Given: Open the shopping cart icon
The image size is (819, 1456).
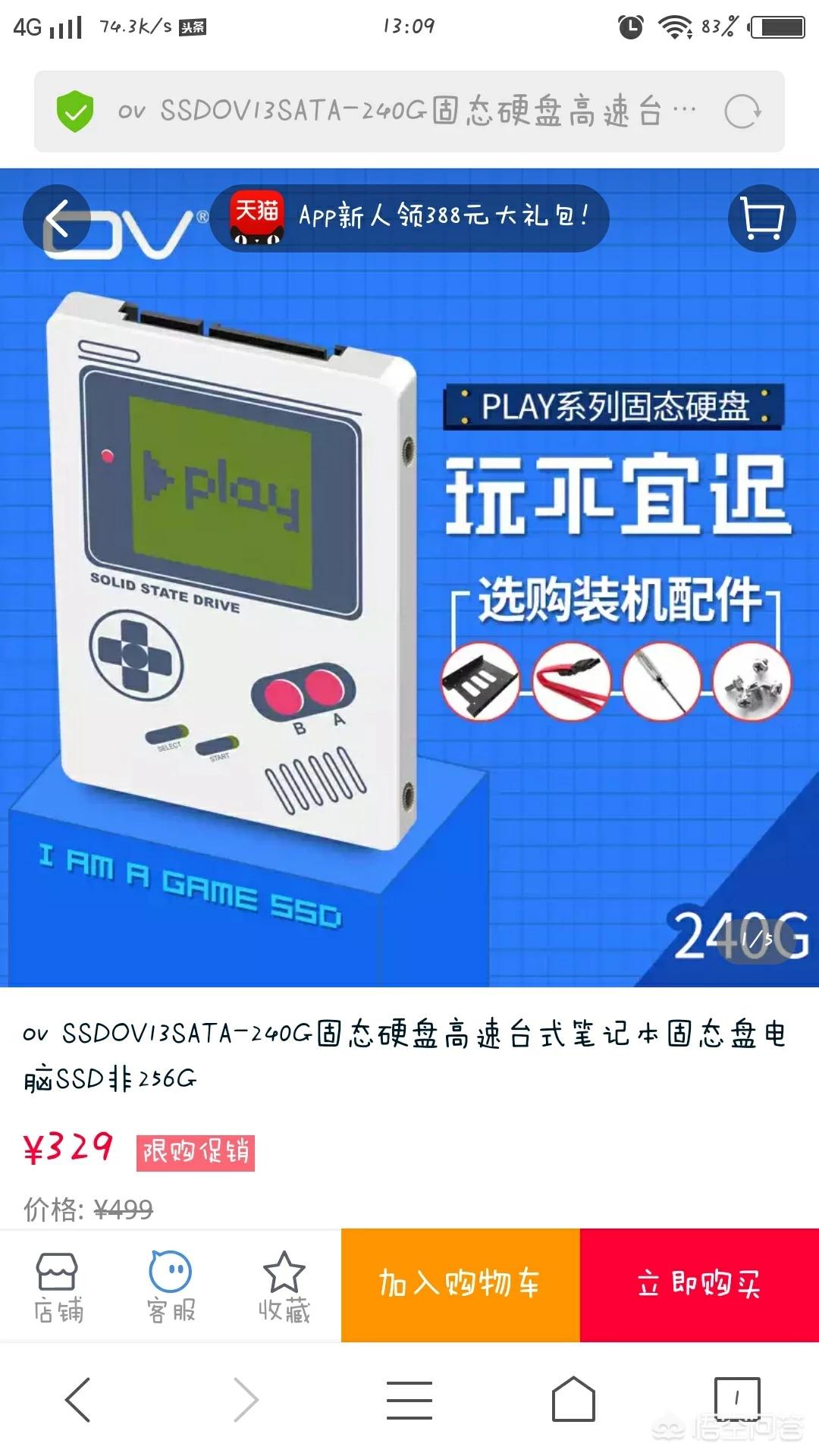Looking at the screenshot, I should [761, 218].
